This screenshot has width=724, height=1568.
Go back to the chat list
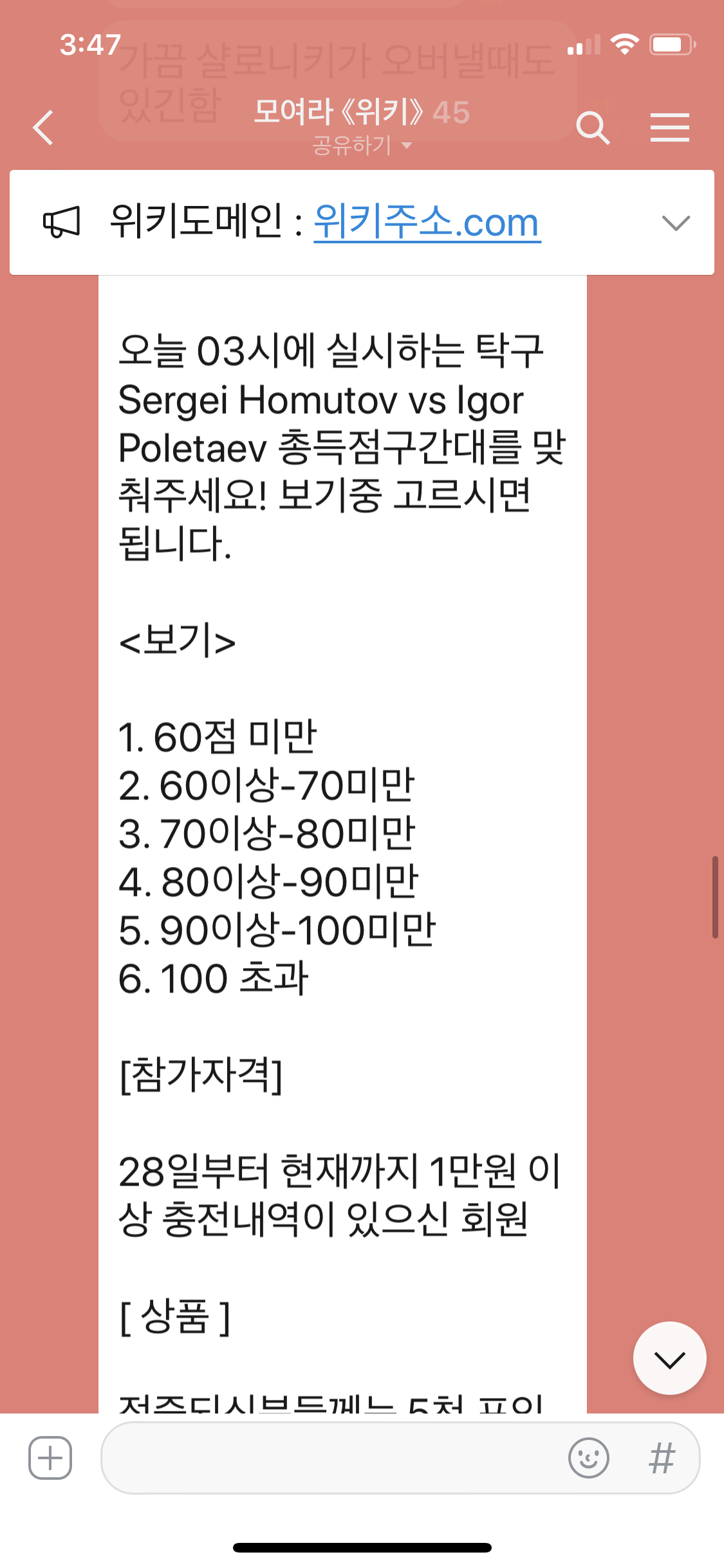pyautogui.click(x=44, y=127)
